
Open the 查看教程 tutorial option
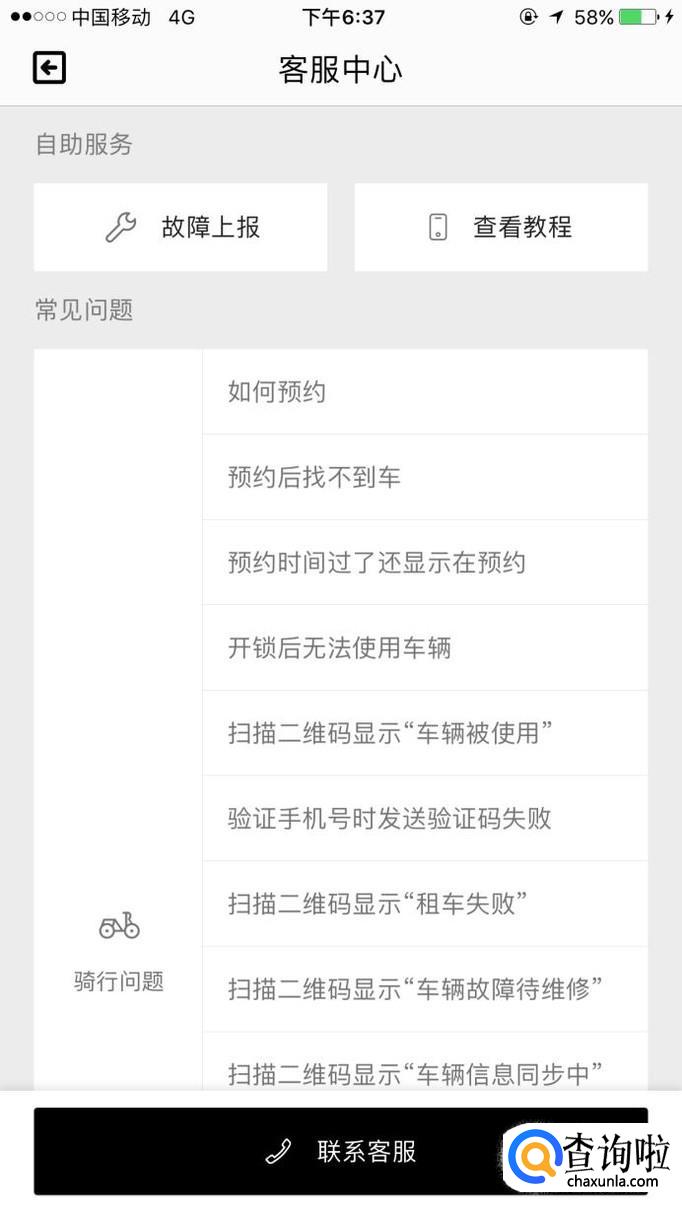pos(501,227)
